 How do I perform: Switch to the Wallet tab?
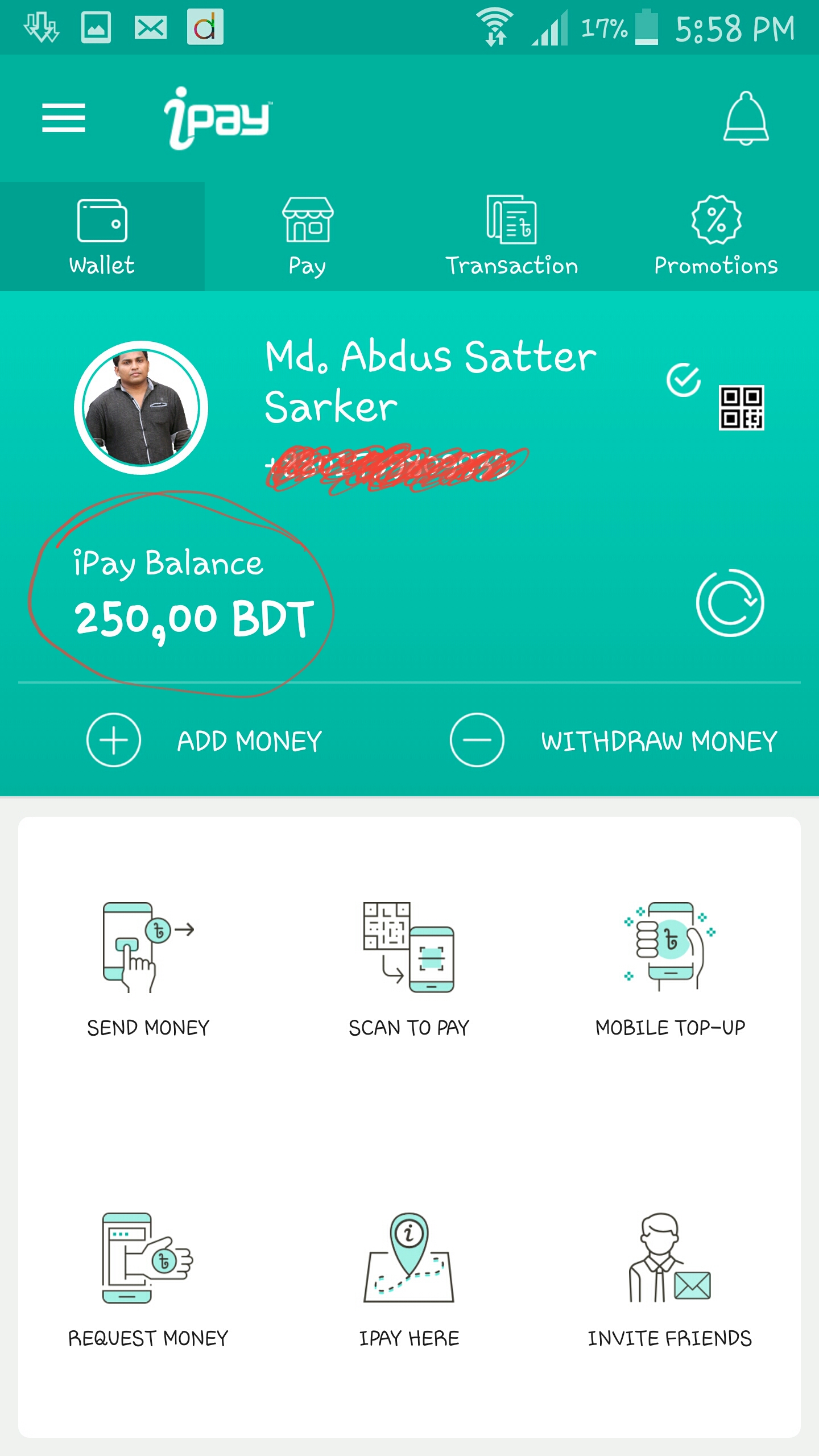click(x=102, y=237)
